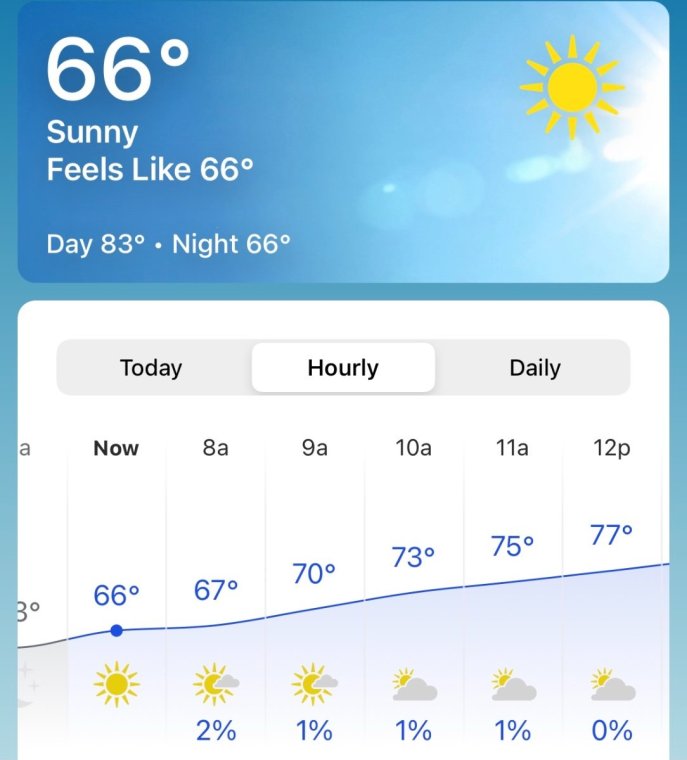Image resolution: width=687 pixels, height=760 pixels.
Task: Open the current conditions card showing Sunny
Action: (x=343, y=142)
